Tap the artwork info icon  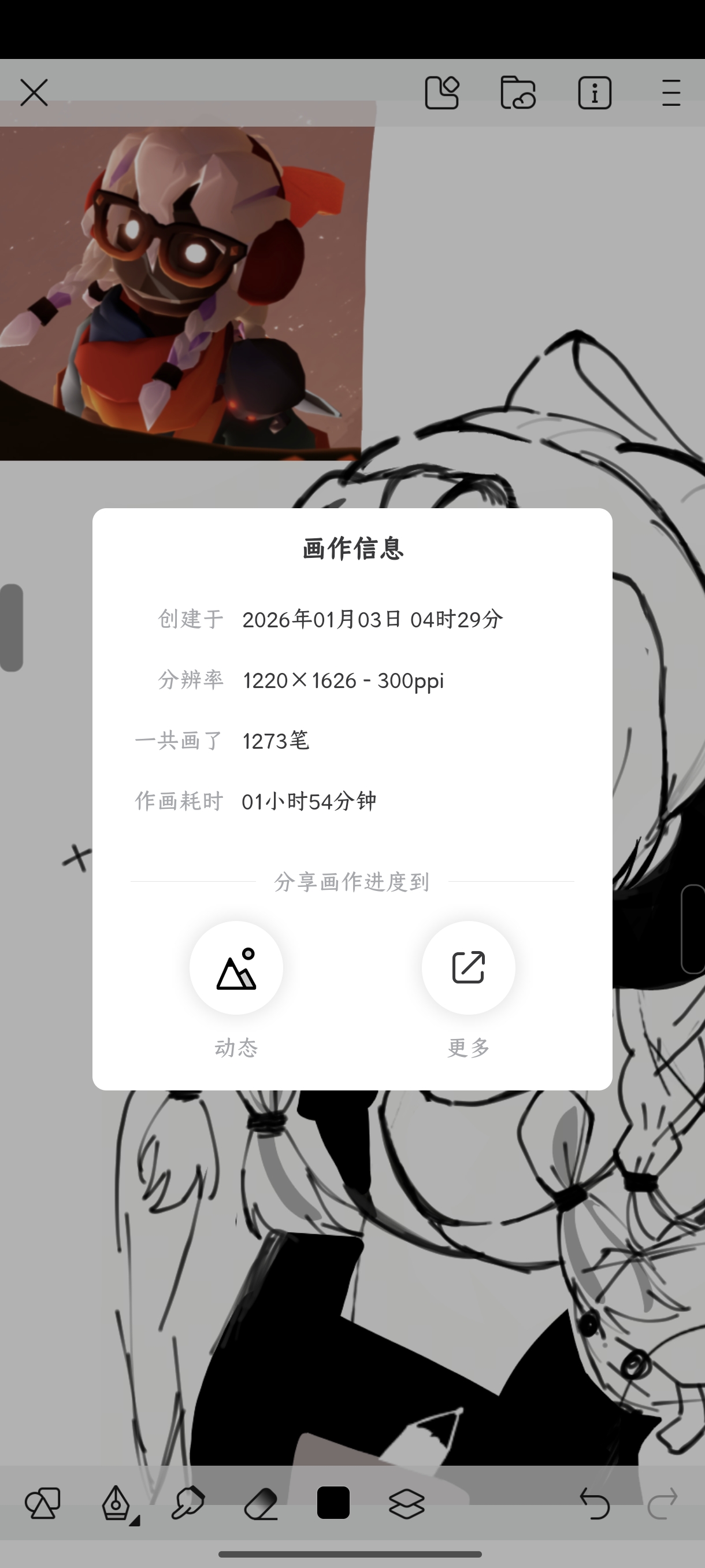point(594,93)
